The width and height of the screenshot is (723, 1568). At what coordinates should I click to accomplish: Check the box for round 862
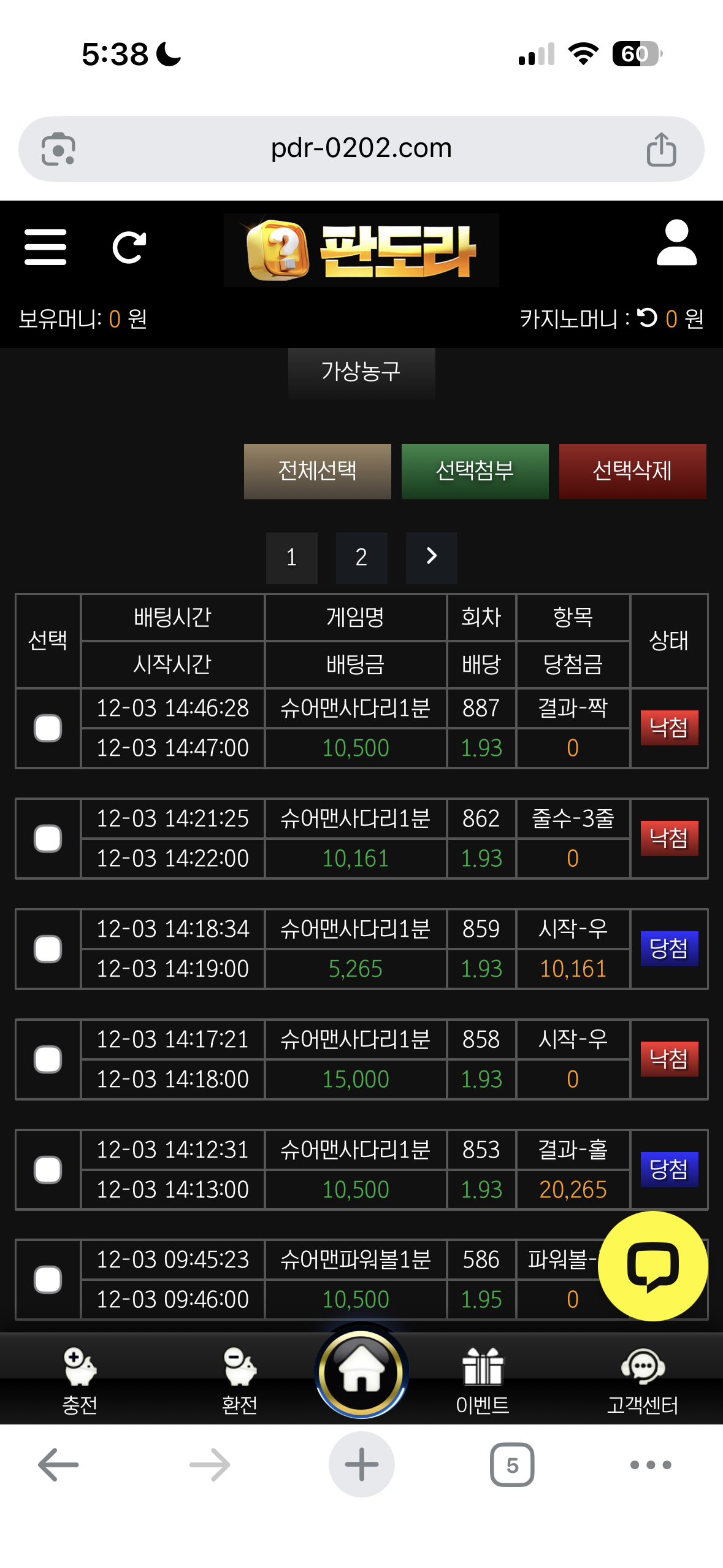pos(48,839)
